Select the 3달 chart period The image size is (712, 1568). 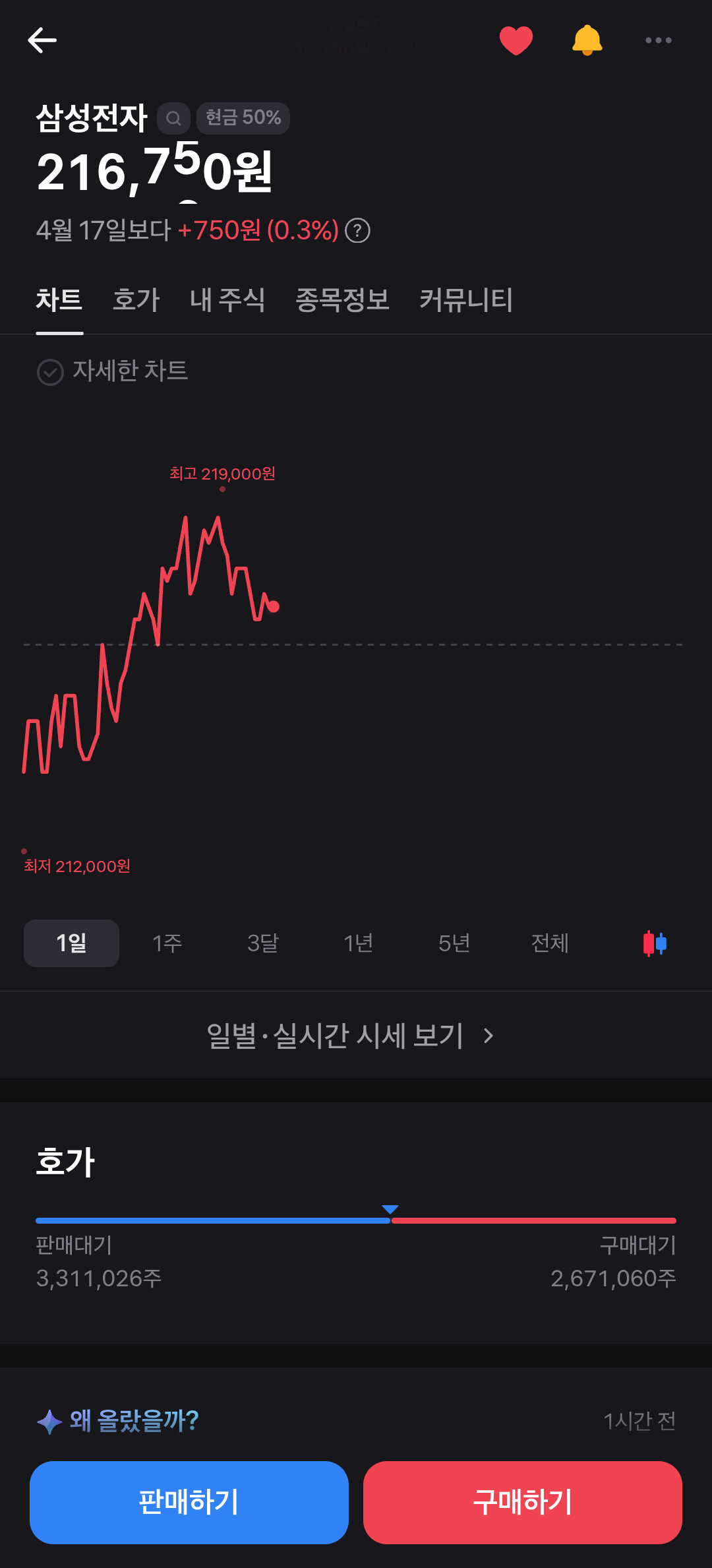(262, 943)
